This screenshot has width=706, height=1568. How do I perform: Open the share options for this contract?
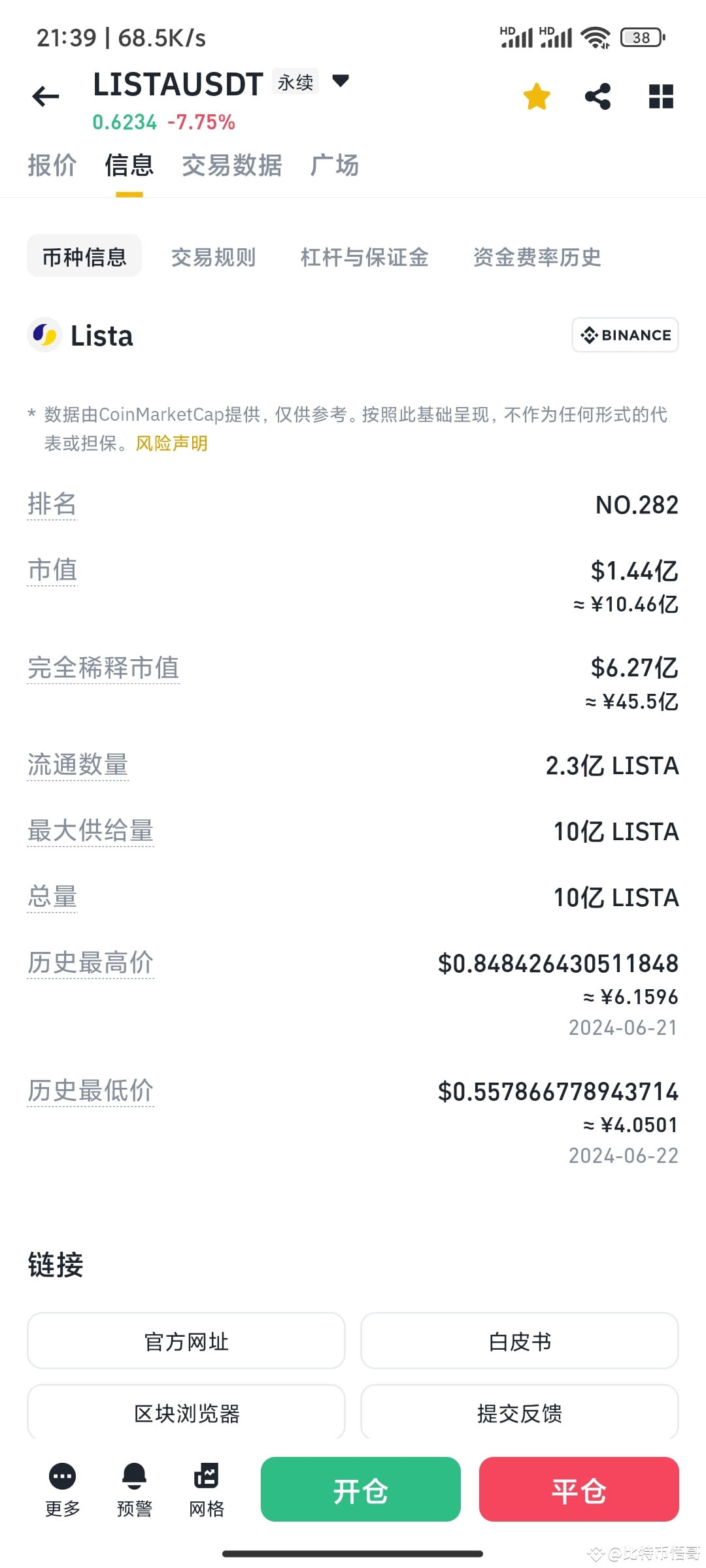598,96
